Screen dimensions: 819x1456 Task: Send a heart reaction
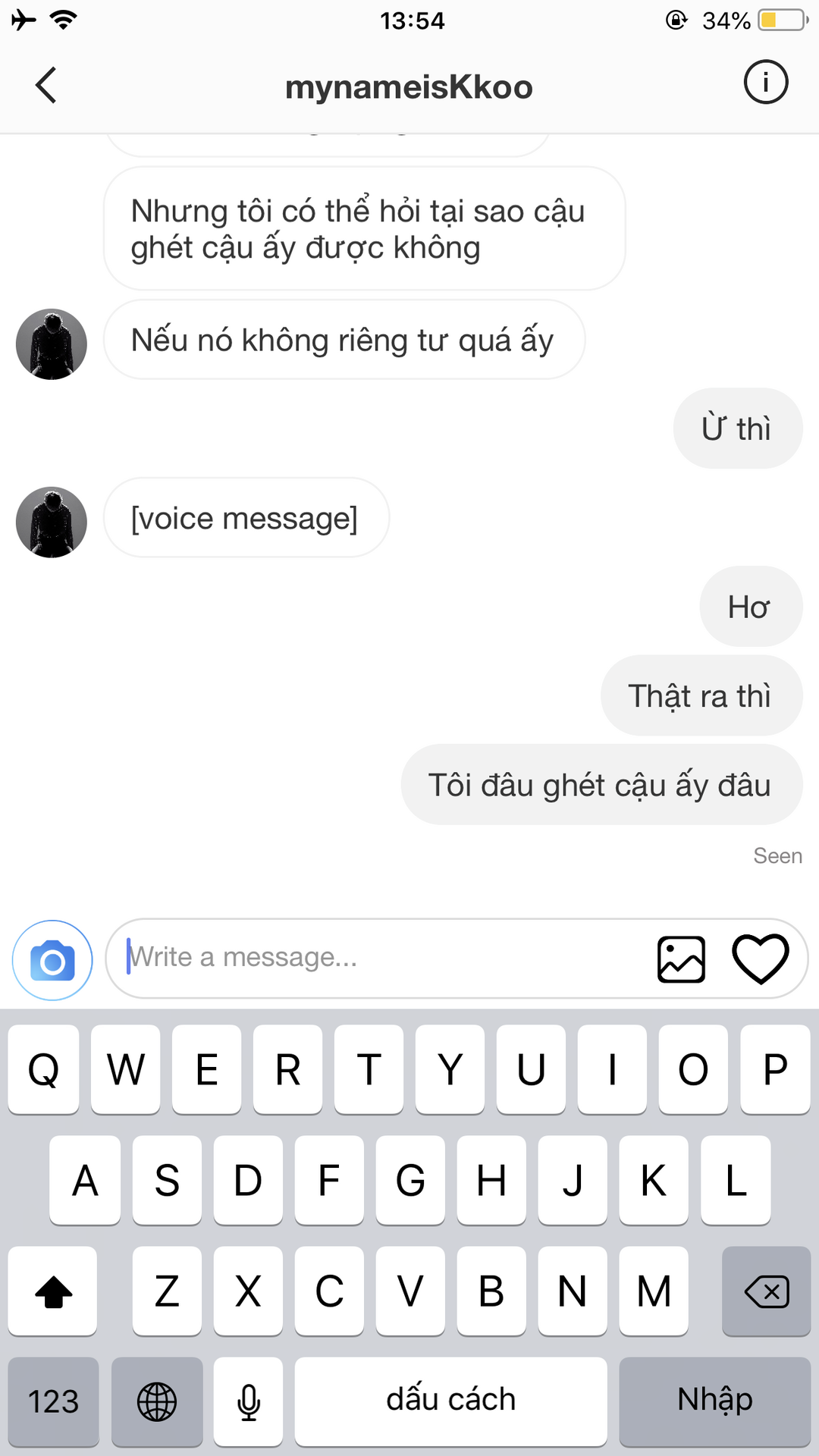760,959
